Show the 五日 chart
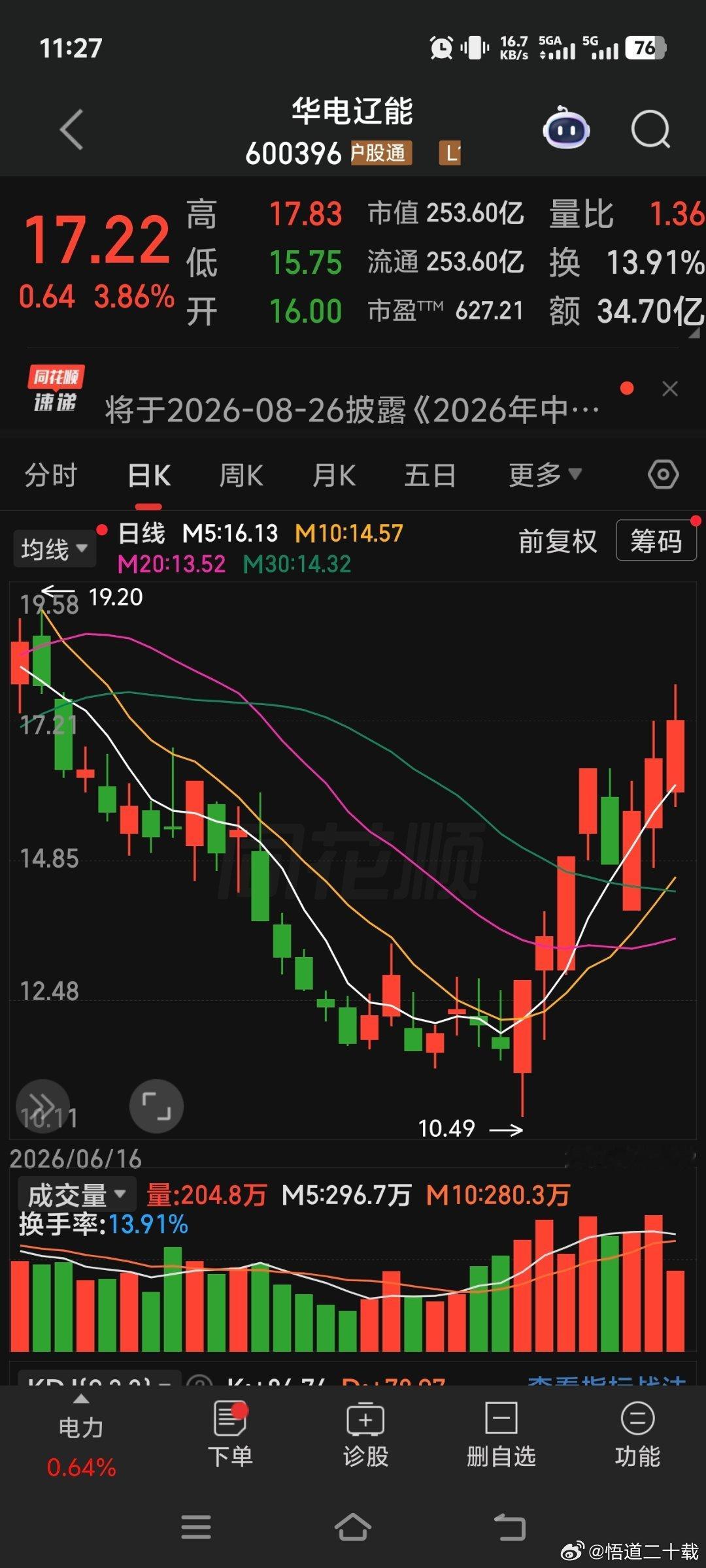The image size is (706, 1568). click(430, 475)
